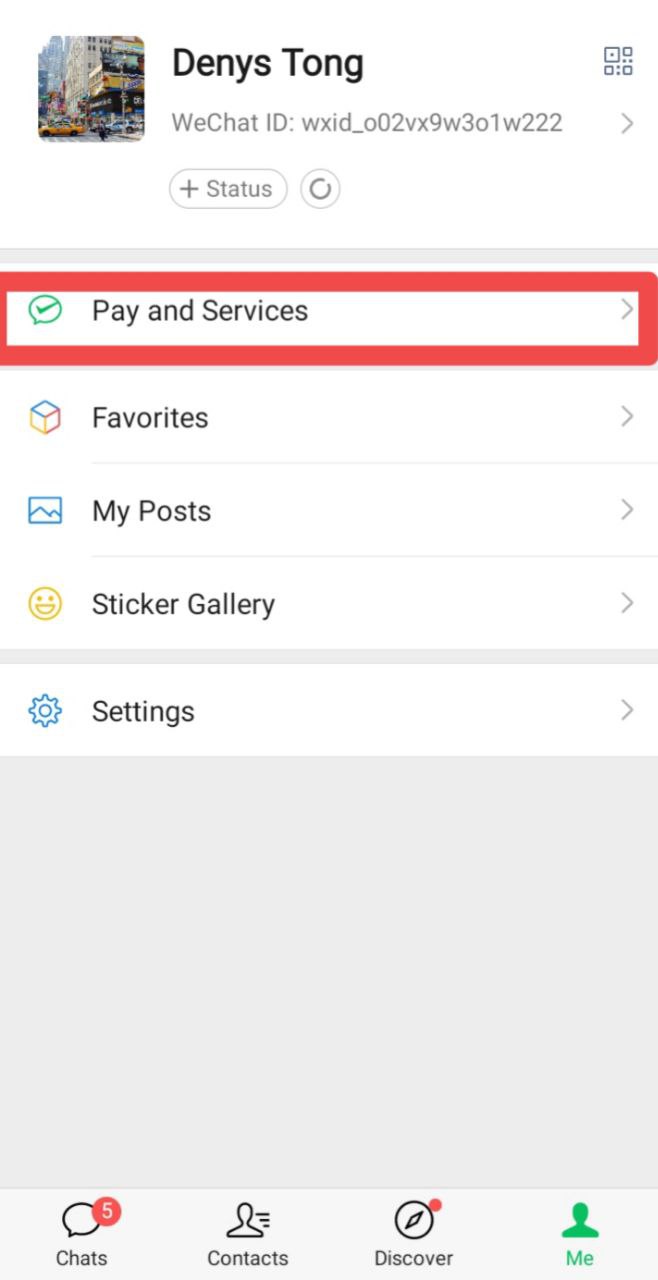View My Posts
The width and height of the screenshot is (658, 1280).
(328, 511)
